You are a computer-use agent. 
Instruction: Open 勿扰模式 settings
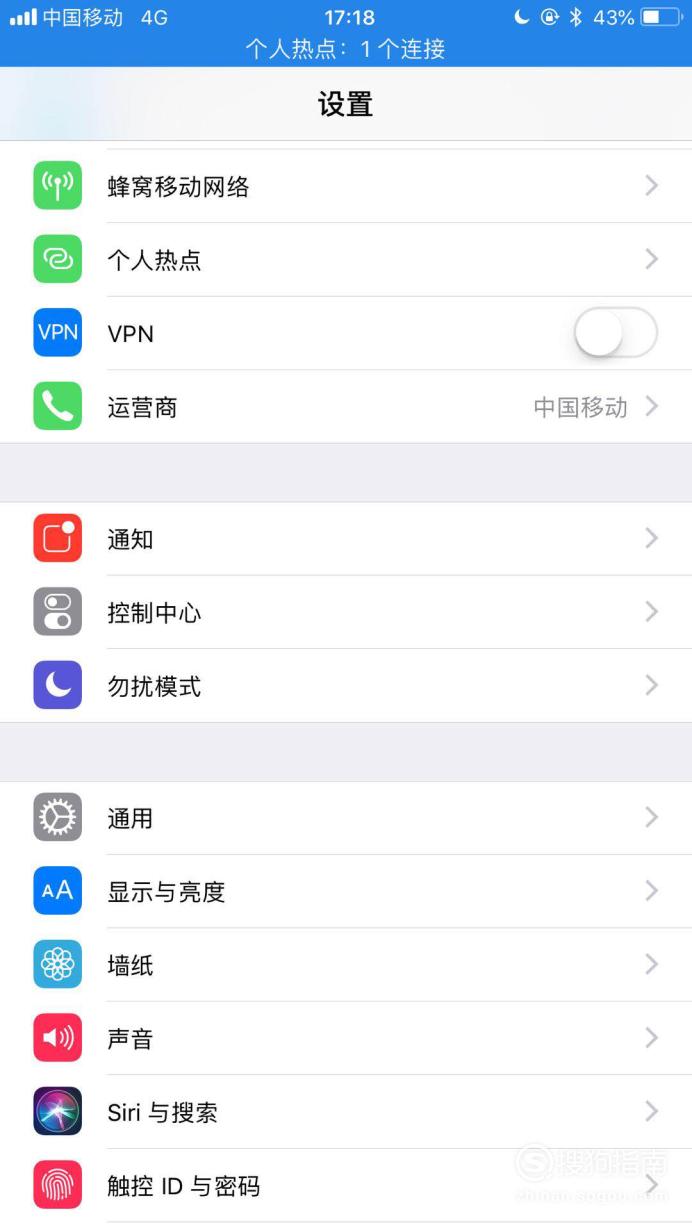pos(346,686)
